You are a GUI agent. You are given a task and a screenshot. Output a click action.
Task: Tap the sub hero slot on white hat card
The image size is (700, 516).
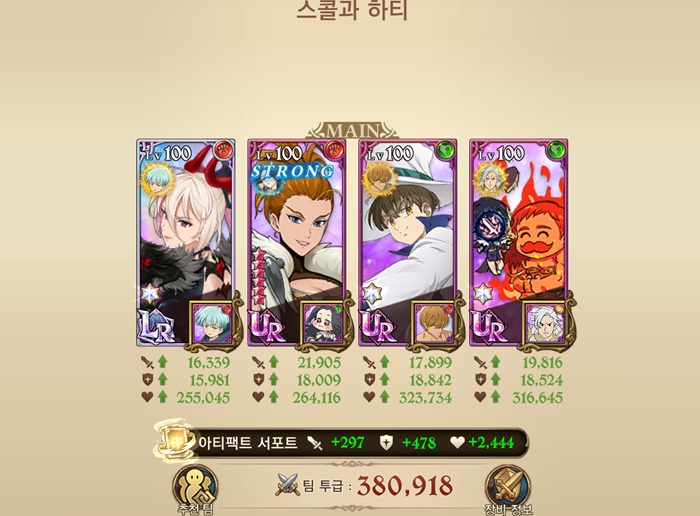[x=433, y=321]
